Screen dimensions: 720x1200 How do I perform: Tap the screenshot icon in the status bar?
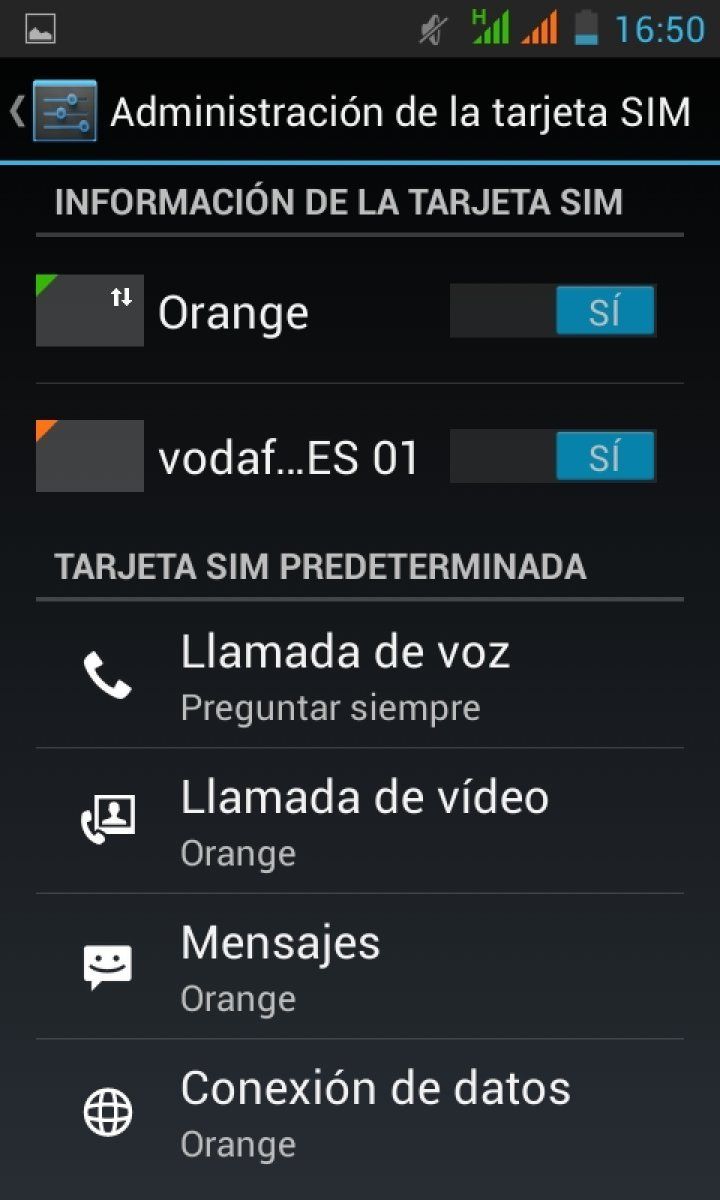[40, 27]
